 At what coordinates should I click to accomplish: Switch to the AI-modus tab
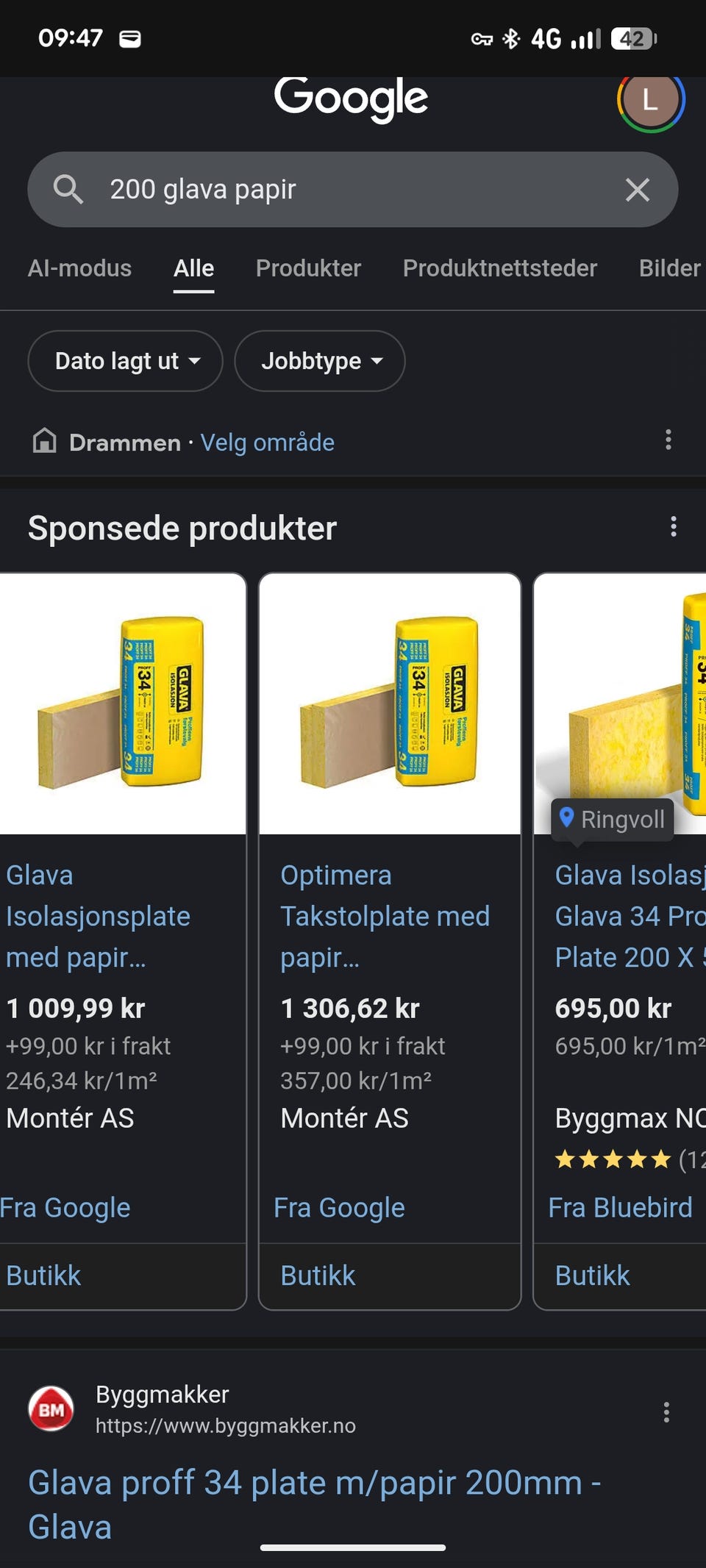(x=79, y=268)
